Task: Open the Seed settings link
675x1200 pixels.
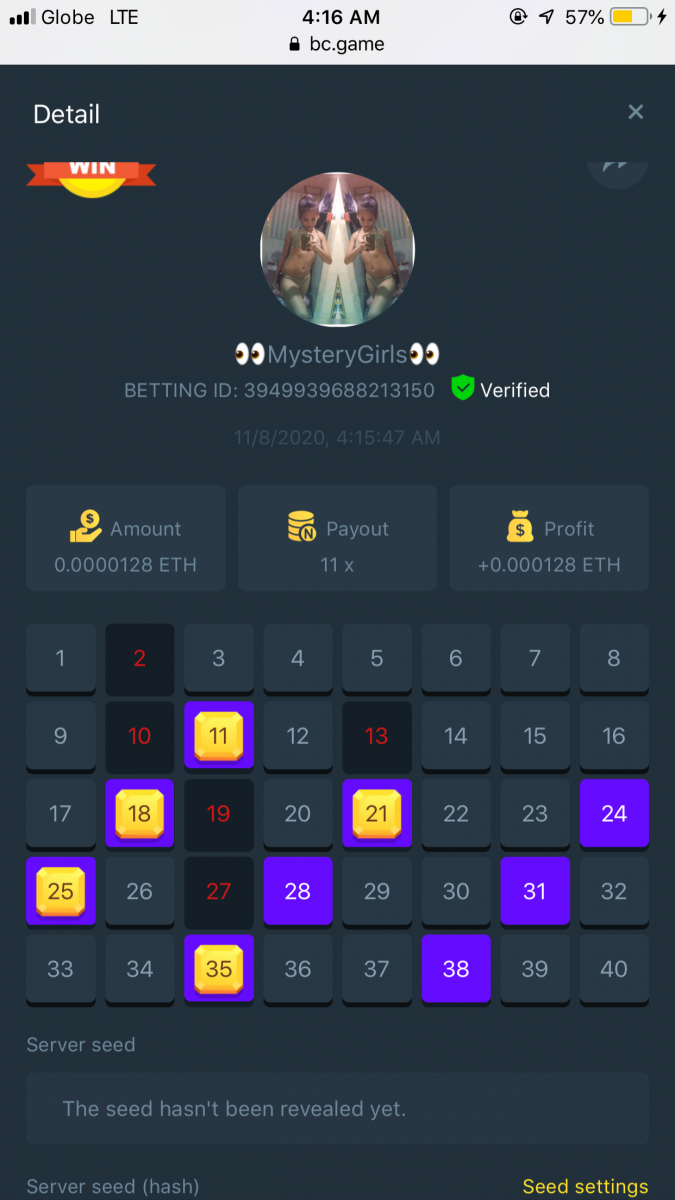Action: [585, 1186]
